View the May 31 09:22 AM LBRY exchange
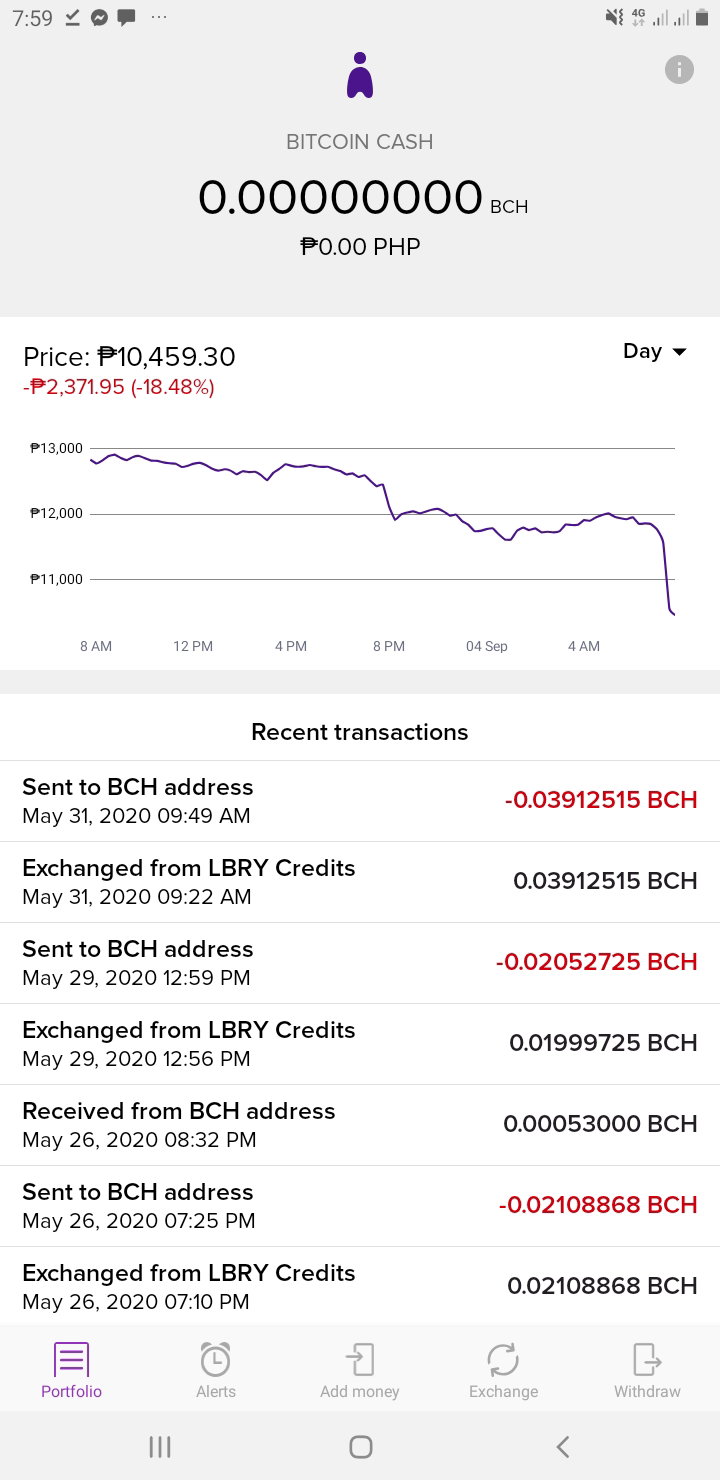Image resolution: width=720 pixels, height=1480 pixels. click(x=360, y=882)
